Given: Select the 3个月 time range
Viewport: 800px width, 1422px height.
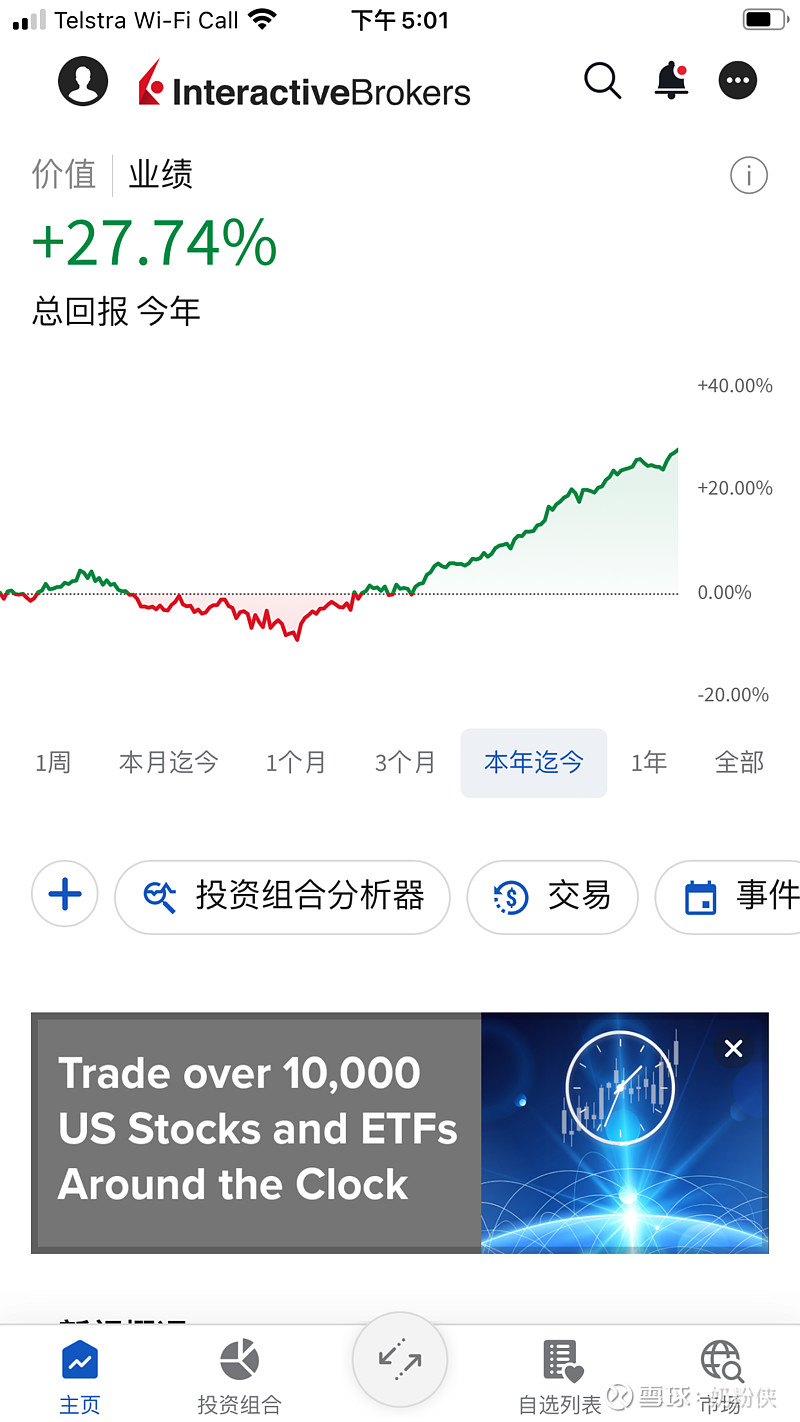Looking at the screenshot, I should [x=405, y=763].
